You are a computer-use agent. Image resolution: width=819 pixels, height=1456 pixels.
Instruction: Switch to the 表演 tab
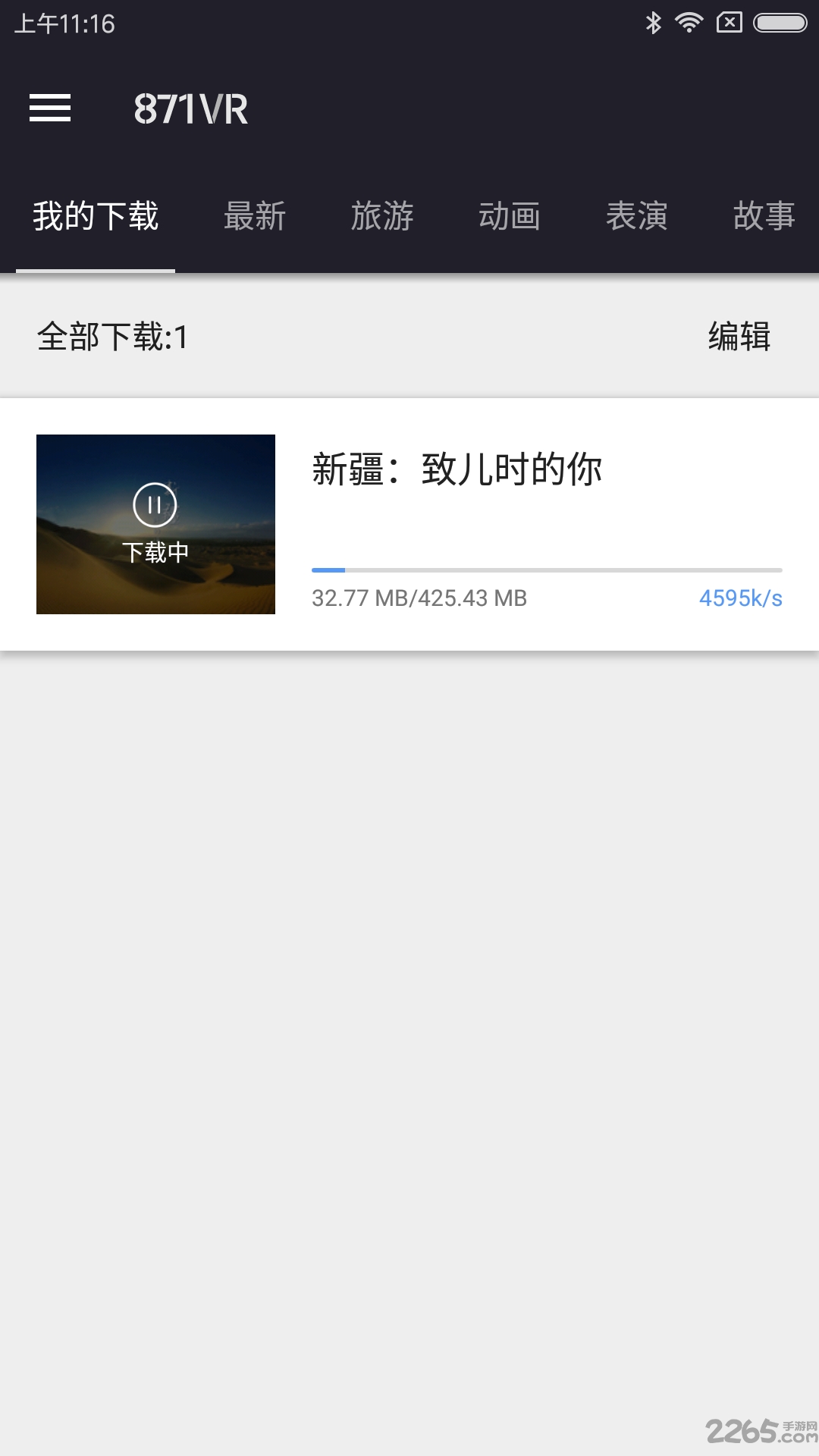click(638, 216)
